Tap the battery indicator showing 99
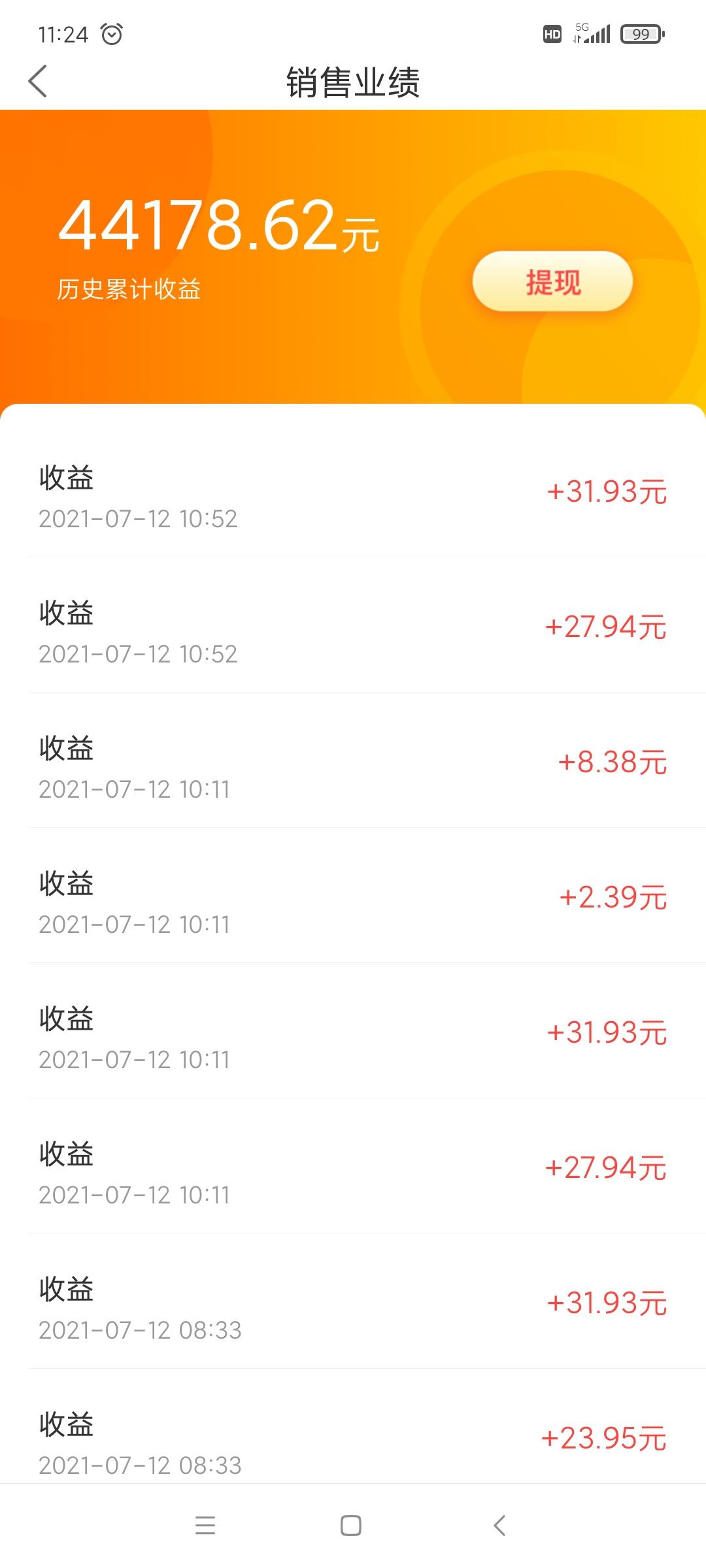 tap(643, 34)
